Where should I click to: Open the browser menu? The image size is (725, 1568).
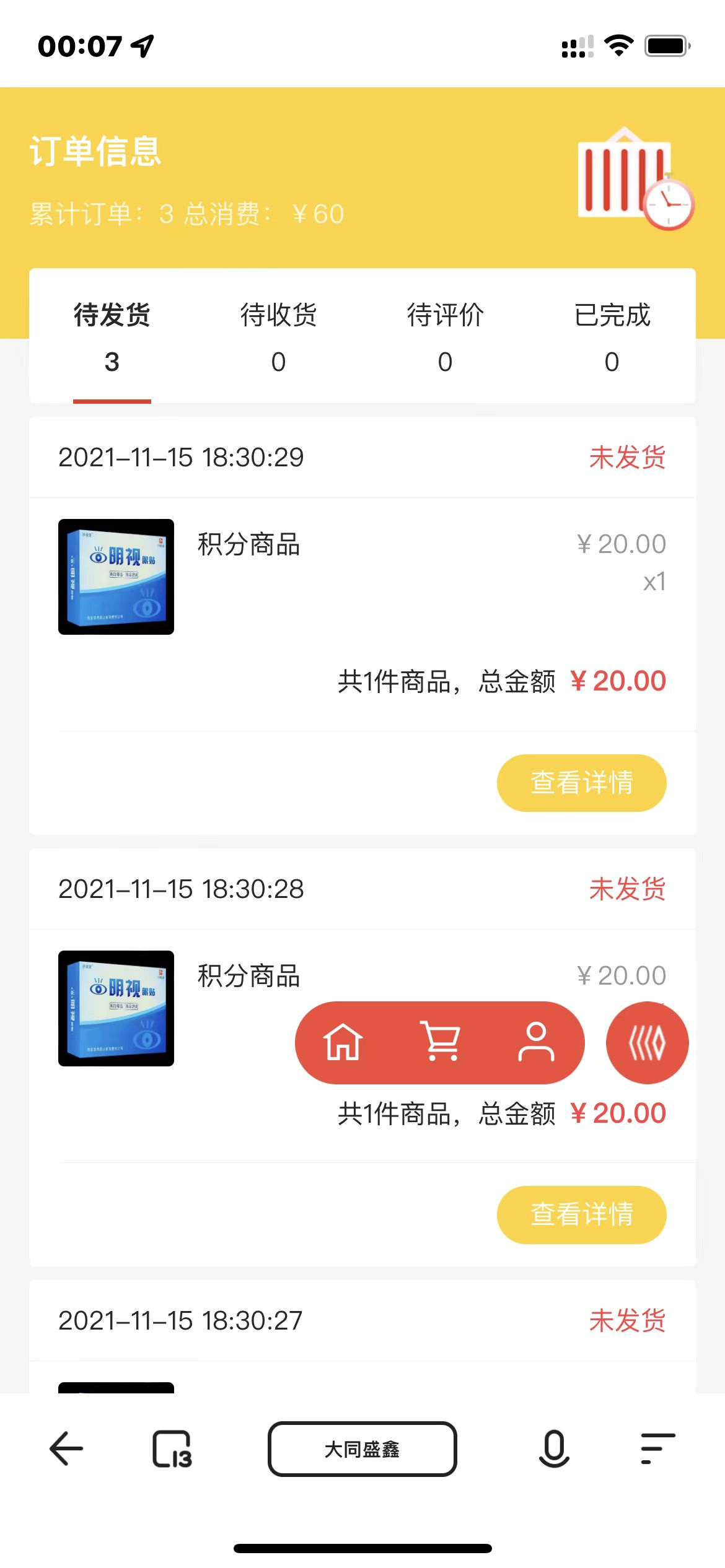[x=657, y=1449]
